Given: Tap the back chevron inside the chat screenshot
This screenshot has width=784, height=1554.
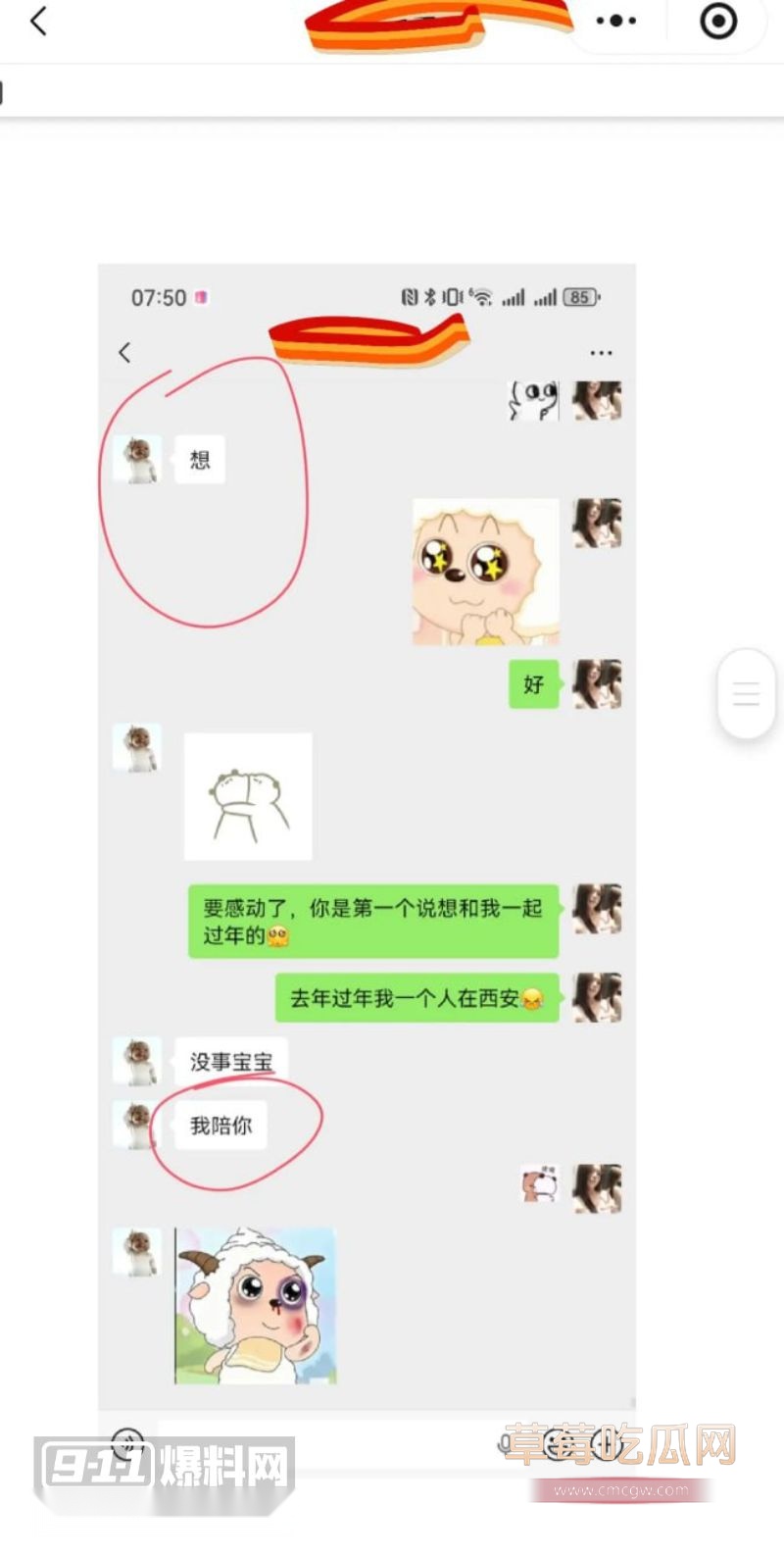Looking at the screenshot, I should pos(125,349).
